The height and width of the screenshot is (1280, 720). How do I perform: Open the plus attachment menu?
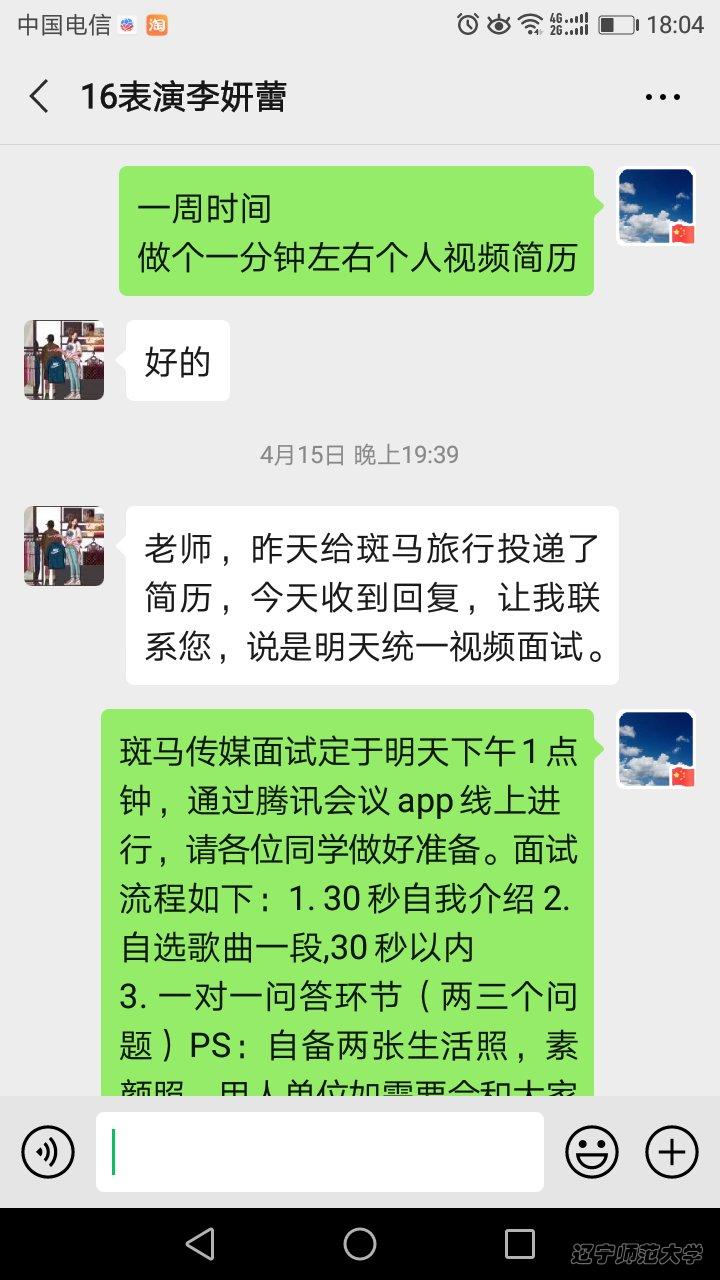click(x=672, y=1152)
